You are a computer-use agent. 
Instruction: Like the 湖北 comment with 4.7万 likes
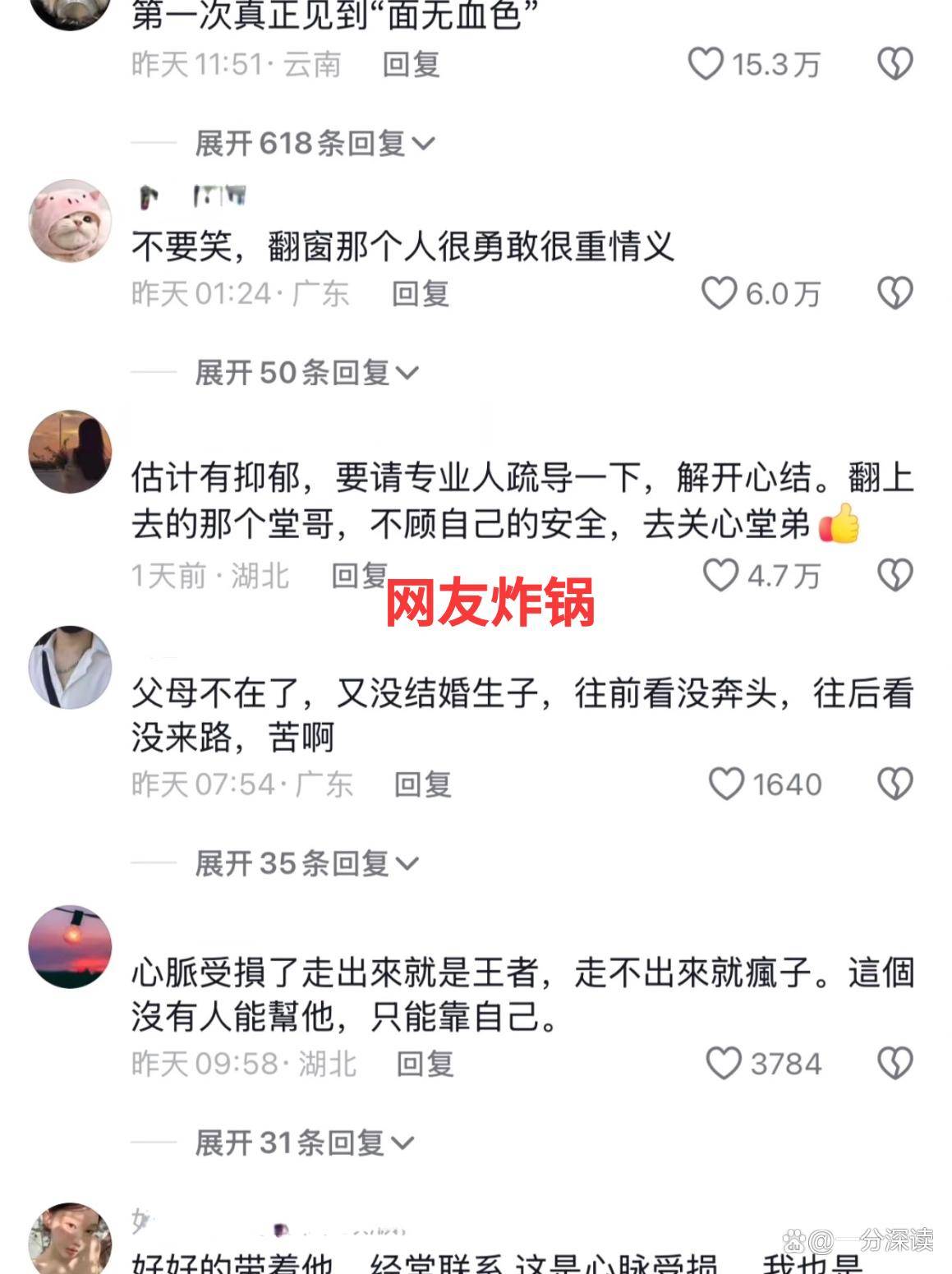click(720, 575)
